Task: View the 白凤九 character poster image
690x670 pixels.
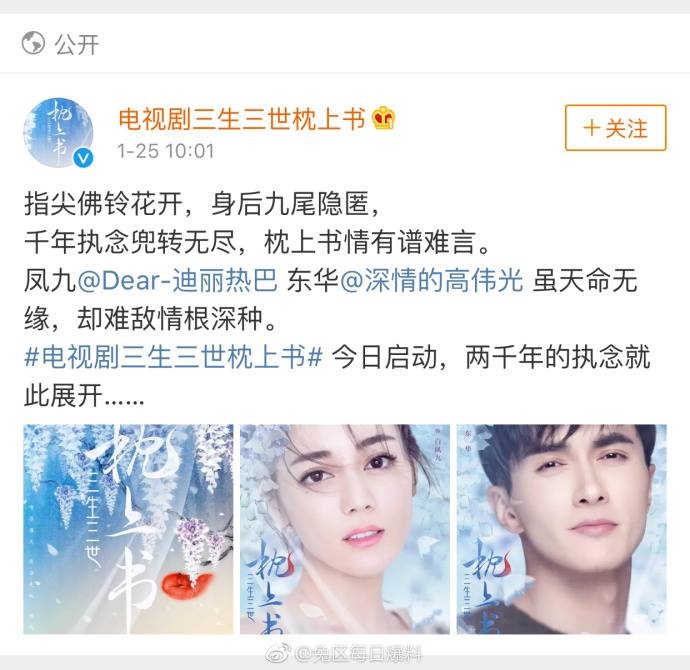Action: 344,529
